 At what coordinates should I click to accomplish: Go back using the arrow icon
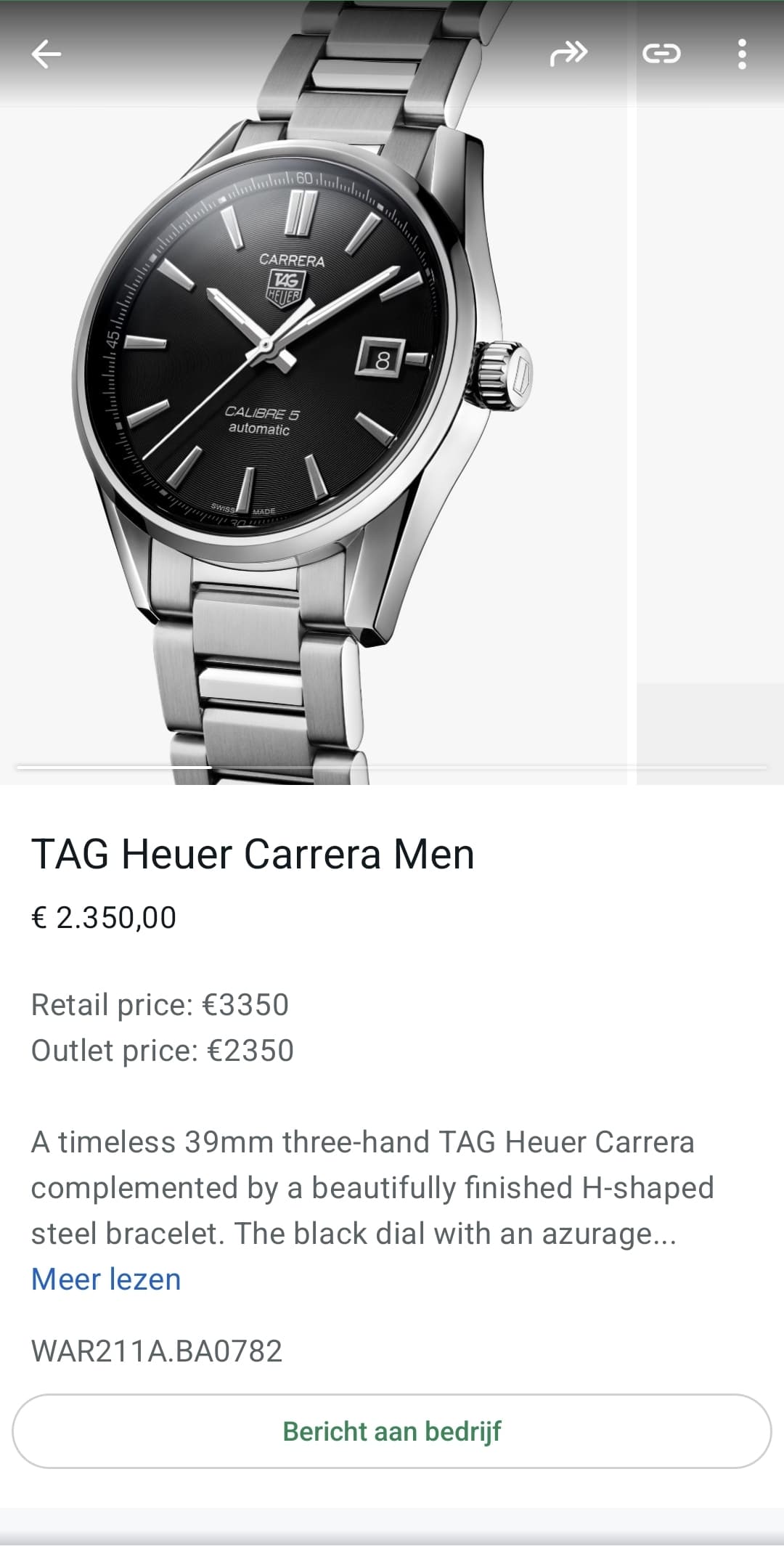(46, 54)
